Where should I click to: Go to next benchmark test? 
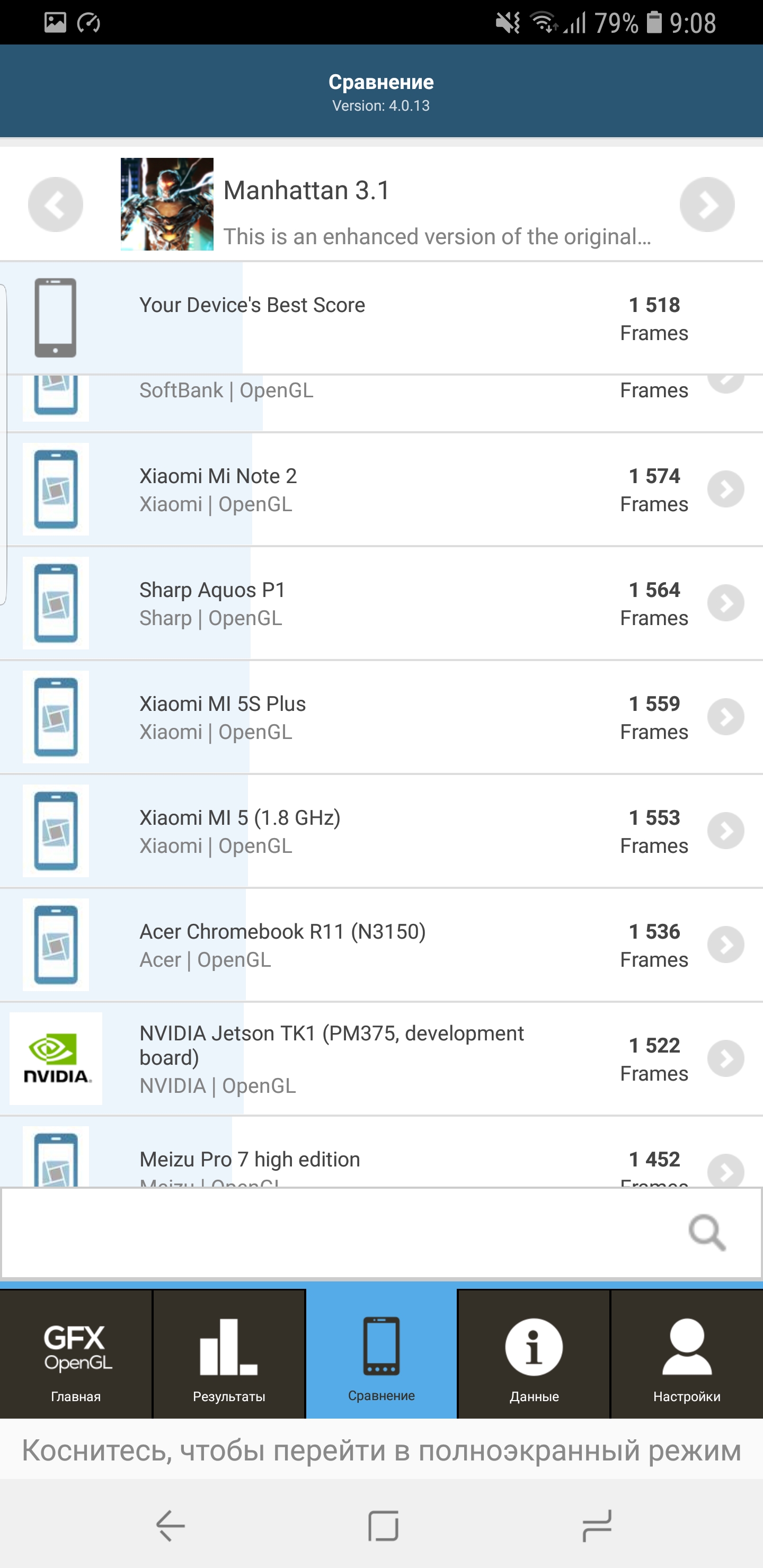pyautogui.click(x=706, y=204)
